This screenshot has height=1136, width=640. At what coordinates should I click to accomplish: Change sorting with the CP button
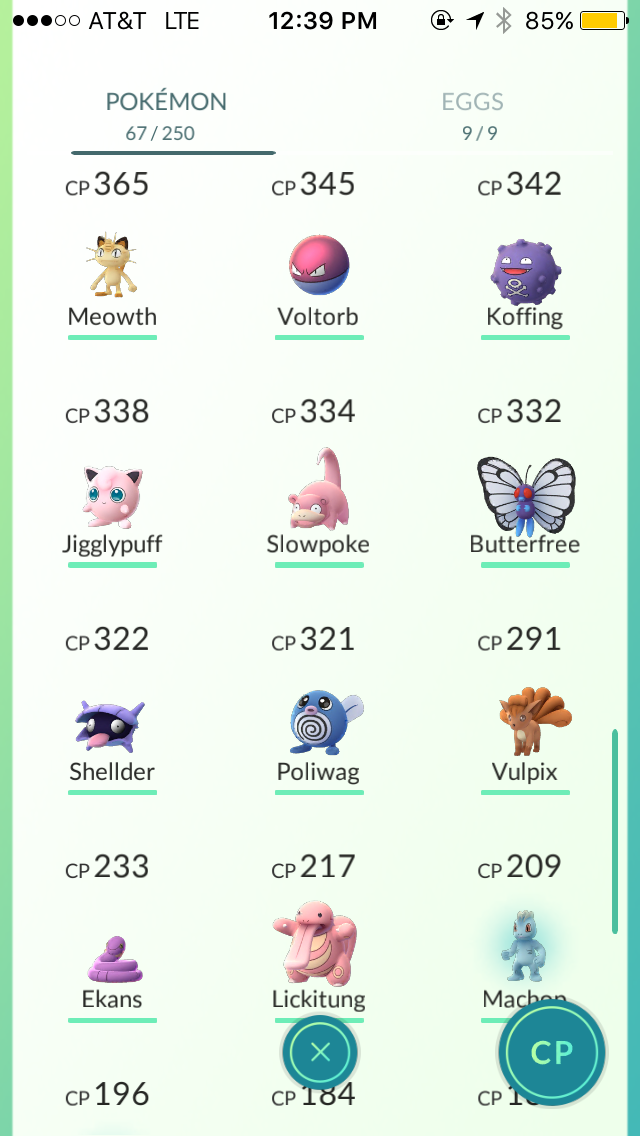pos(552,1052)
